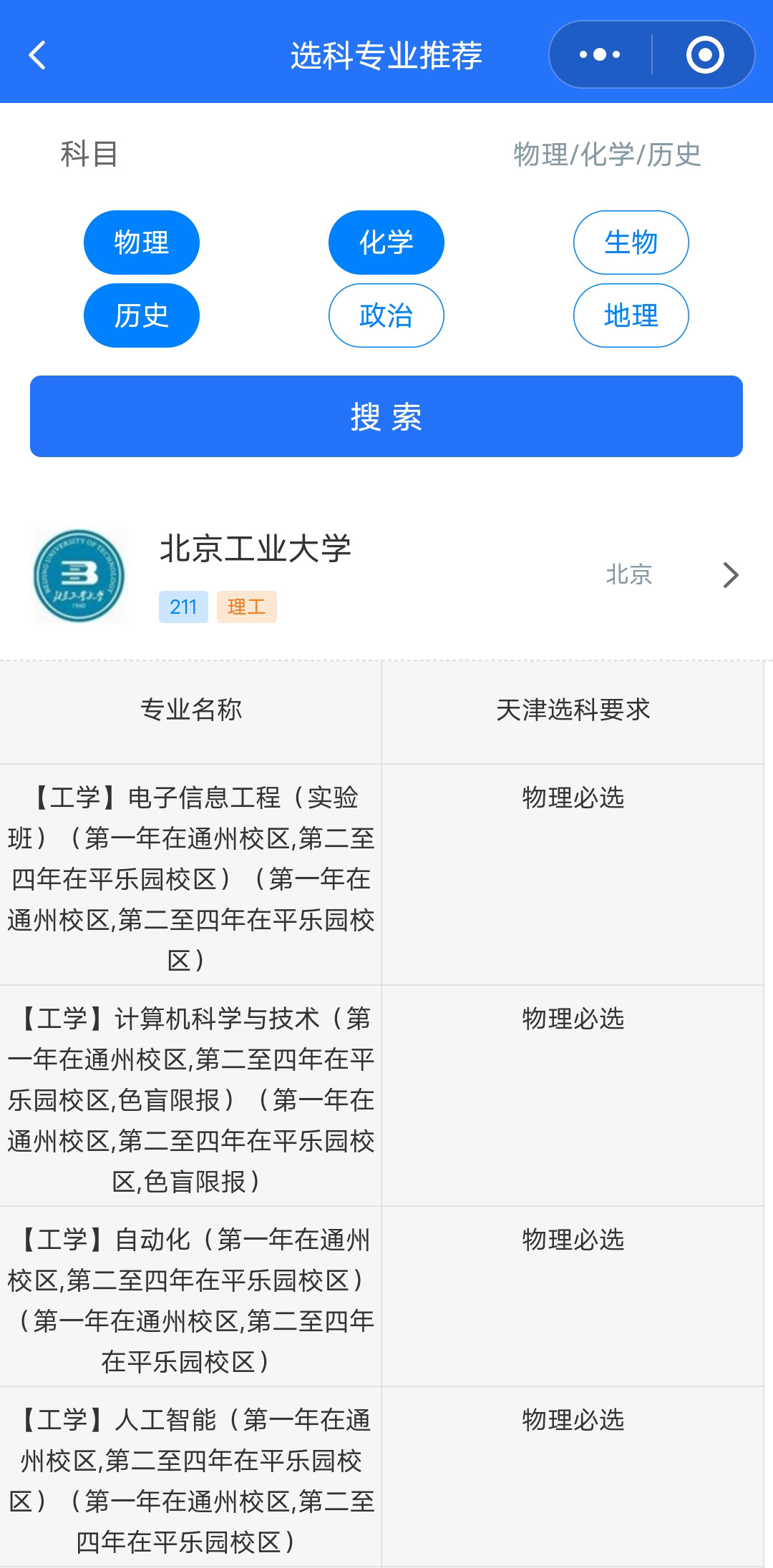
Task: Deselect the 化学 subject chip
Action: click(x=386, y=242)
